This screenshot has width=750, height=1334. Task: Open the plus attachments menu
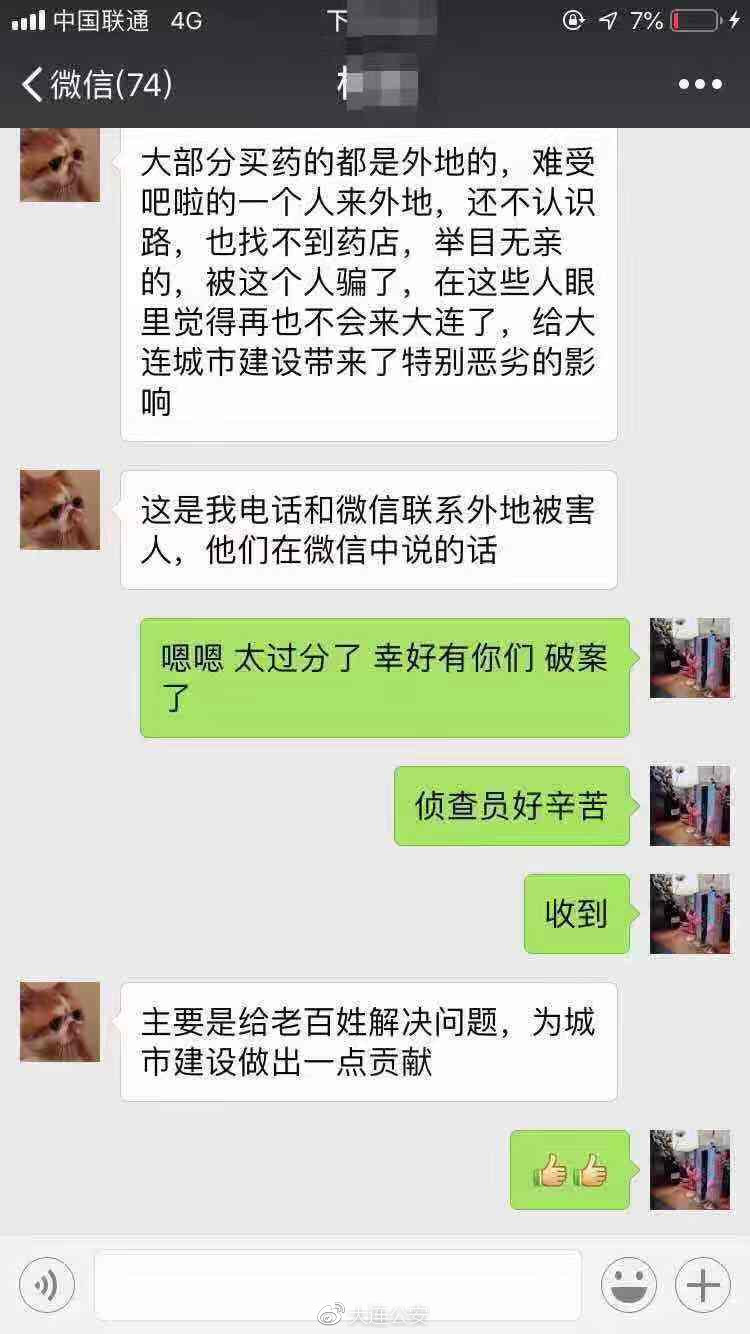[x=703, y=1285]
